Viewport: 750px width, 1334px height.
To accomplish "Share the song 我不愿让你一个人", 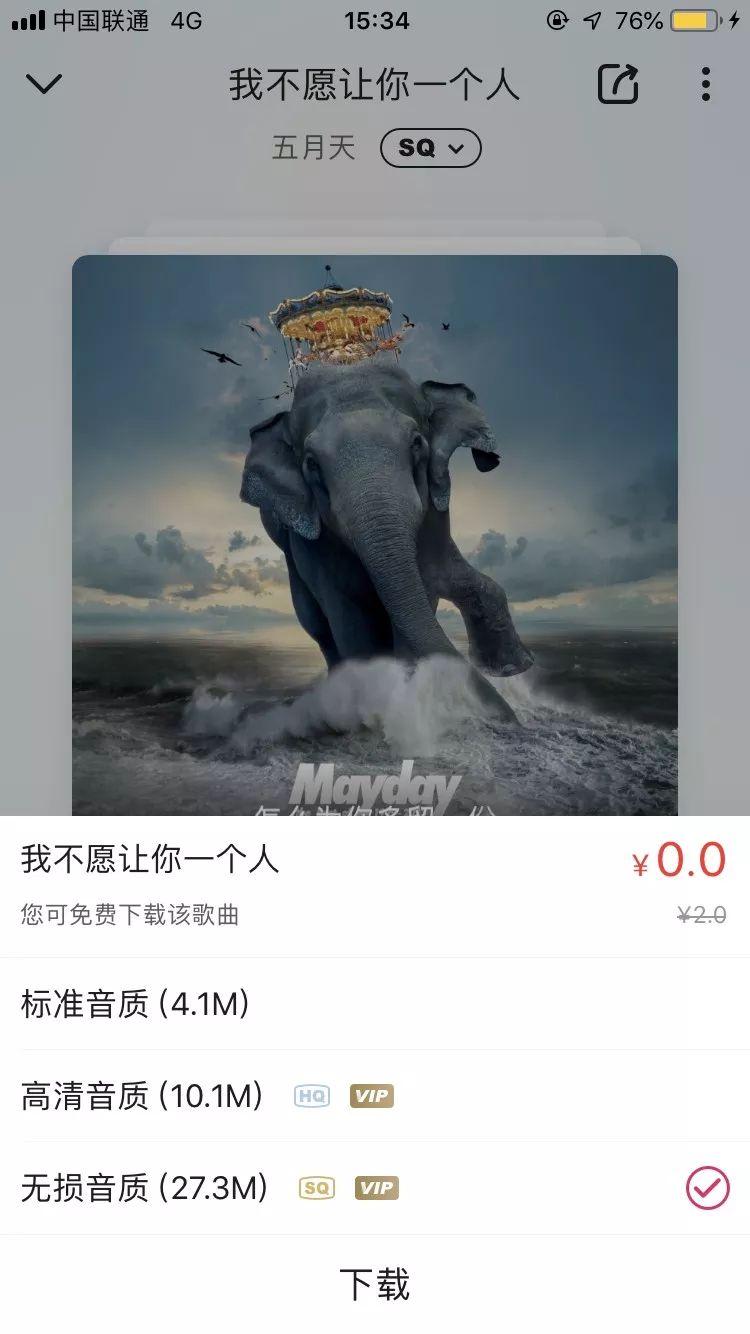I will tap(618, 85).
